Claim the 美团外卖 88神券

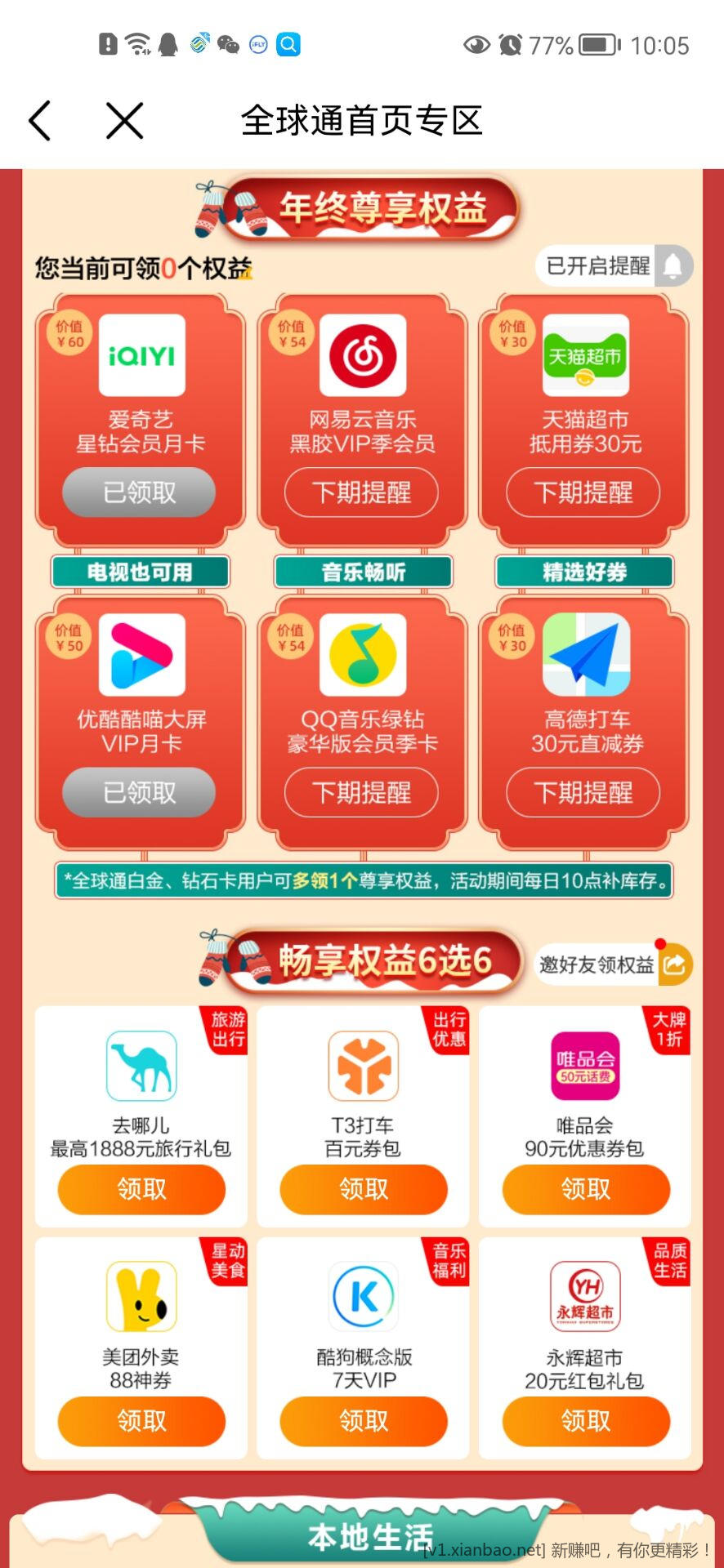[x=141, y=1421]
